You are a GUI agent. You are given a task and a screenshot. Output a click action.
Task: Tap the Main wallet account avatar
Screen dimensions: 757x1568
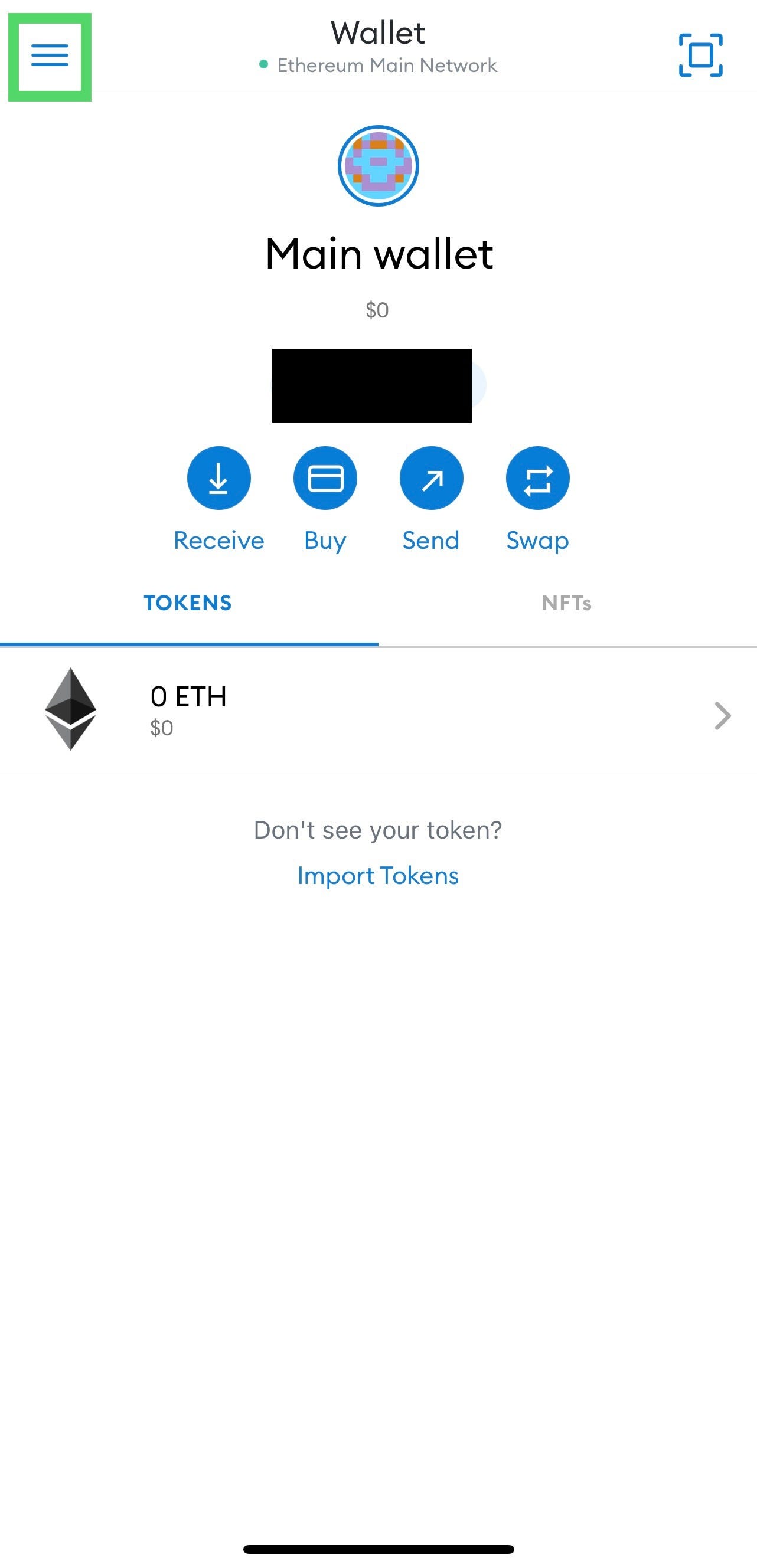coord(378,166)
